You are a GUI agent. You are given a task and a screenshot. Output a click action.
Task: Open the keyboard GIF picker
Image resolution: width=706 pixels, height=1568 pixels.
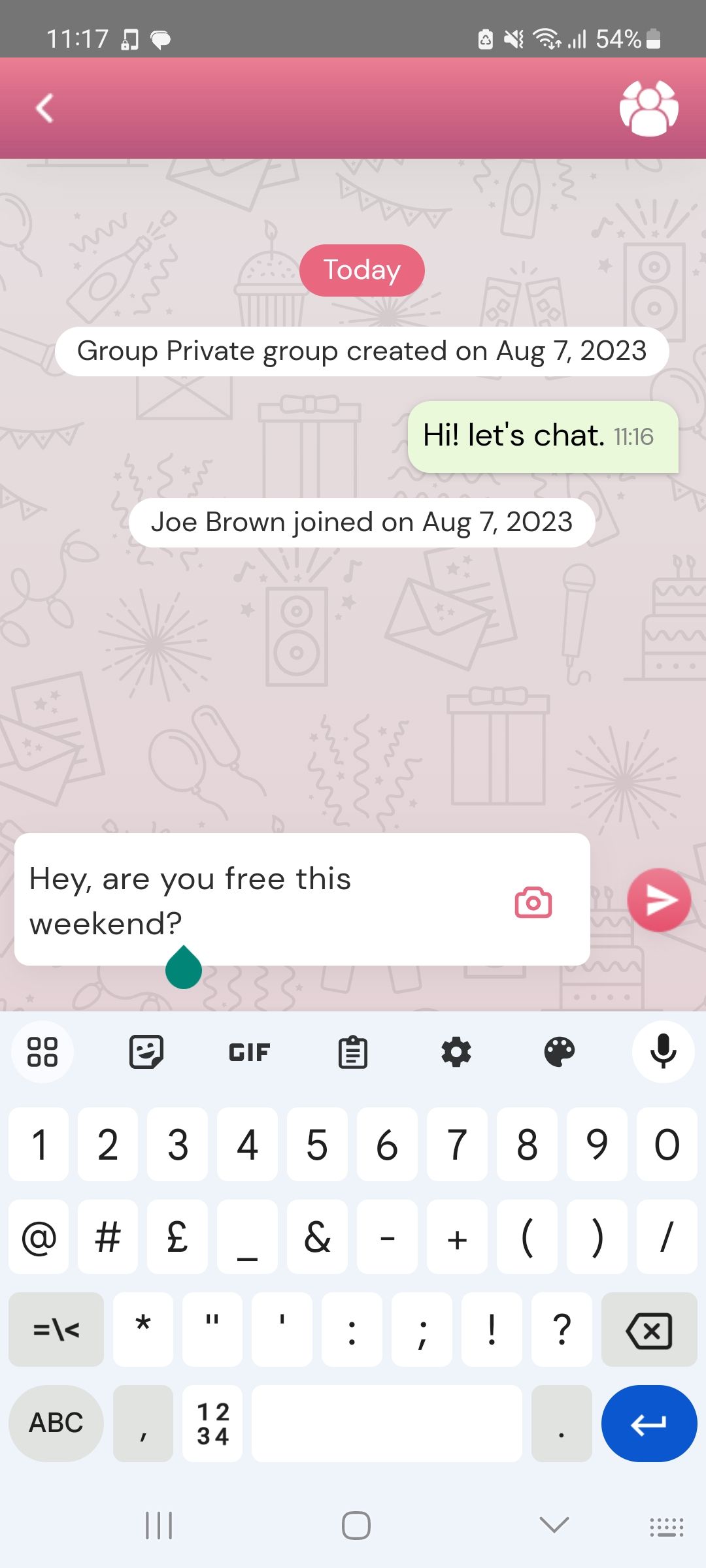tap(249, 1053)
